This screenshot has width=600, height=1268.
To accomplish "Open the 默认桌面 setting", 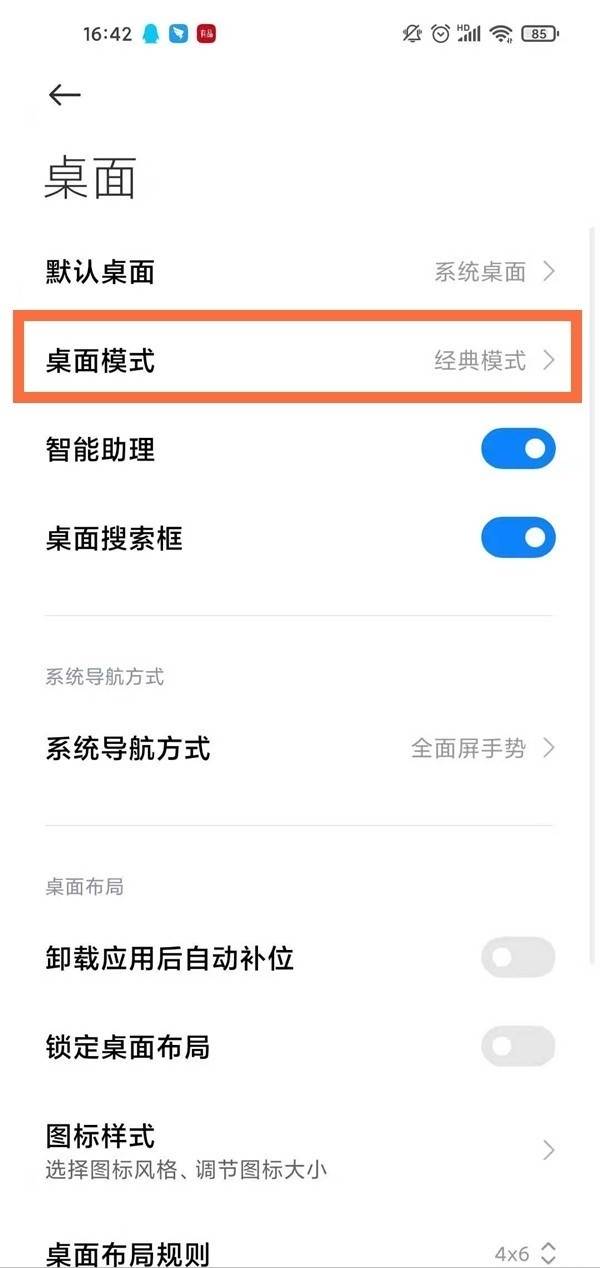I will coord(300,272).
